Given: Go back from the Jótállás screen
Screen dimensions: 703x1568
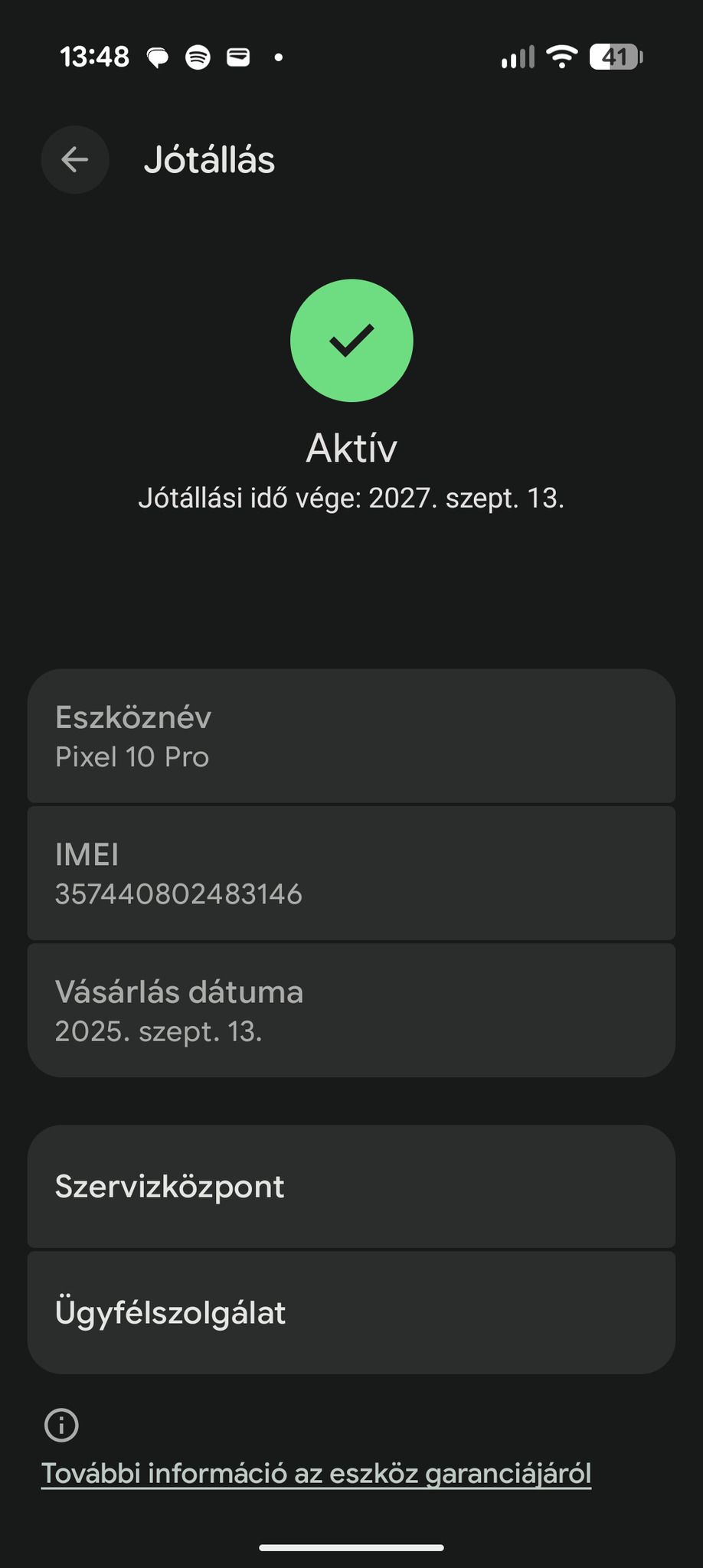Looking at the screenshot, I should pyautogui.click(x=75, y=160).
